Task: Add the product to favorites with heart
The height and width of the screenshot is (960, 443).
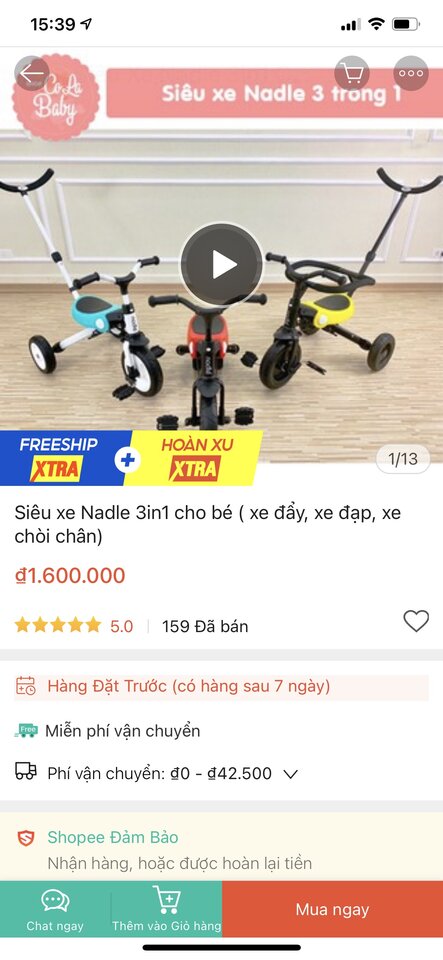Action: point(416,621)
